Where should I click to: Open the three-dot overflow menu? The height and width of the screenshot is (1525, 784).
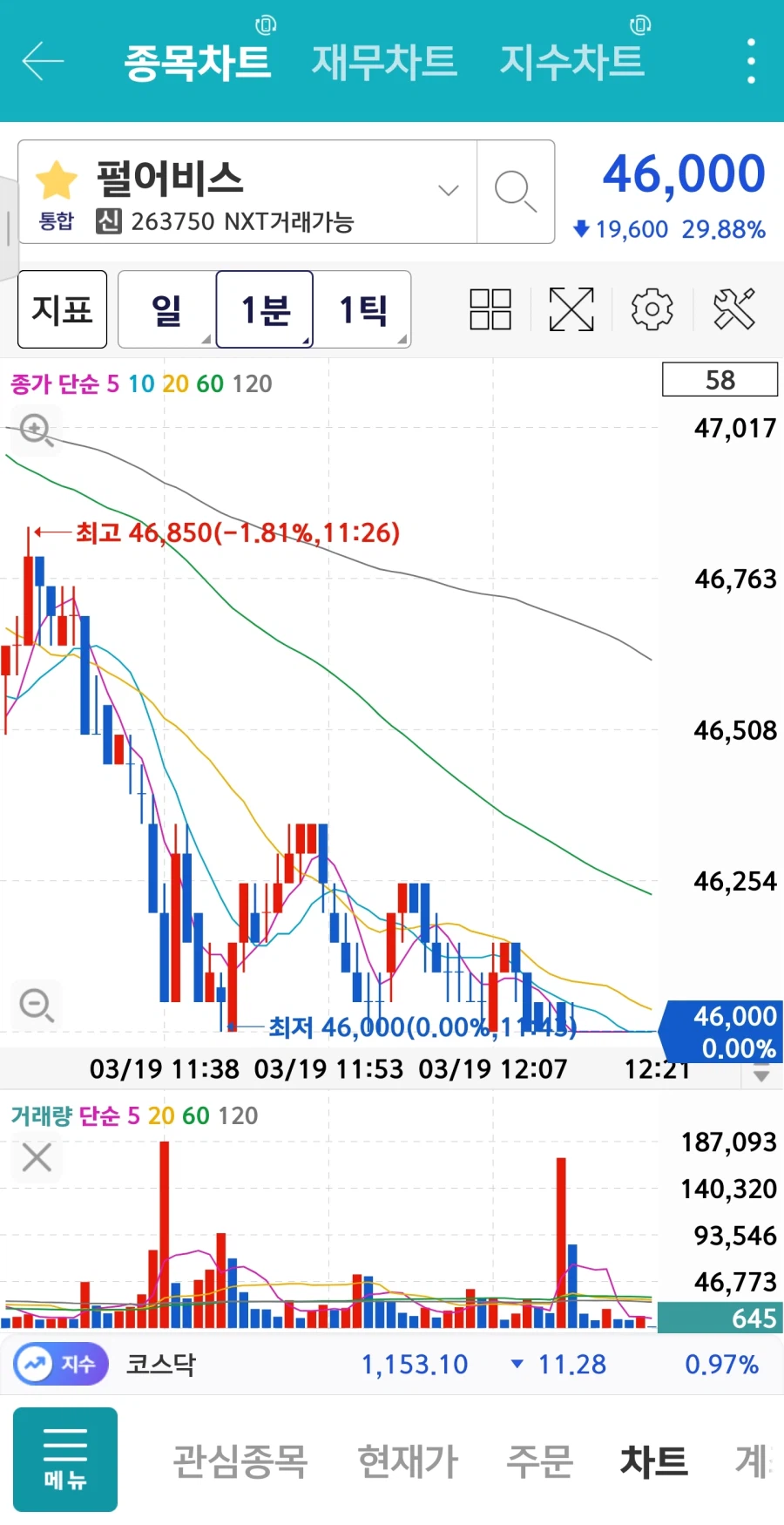click(751, 61)
